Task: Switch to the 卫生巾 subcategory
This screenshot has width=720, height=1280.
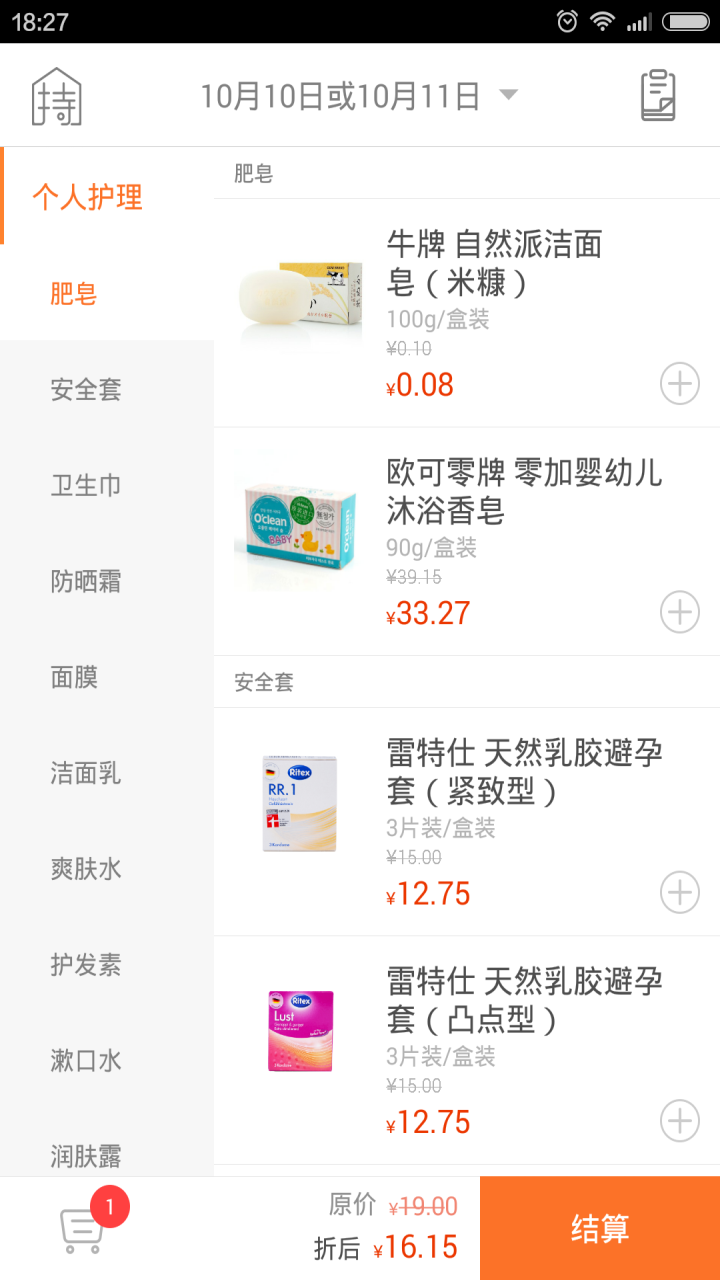Action: (86, 485)
